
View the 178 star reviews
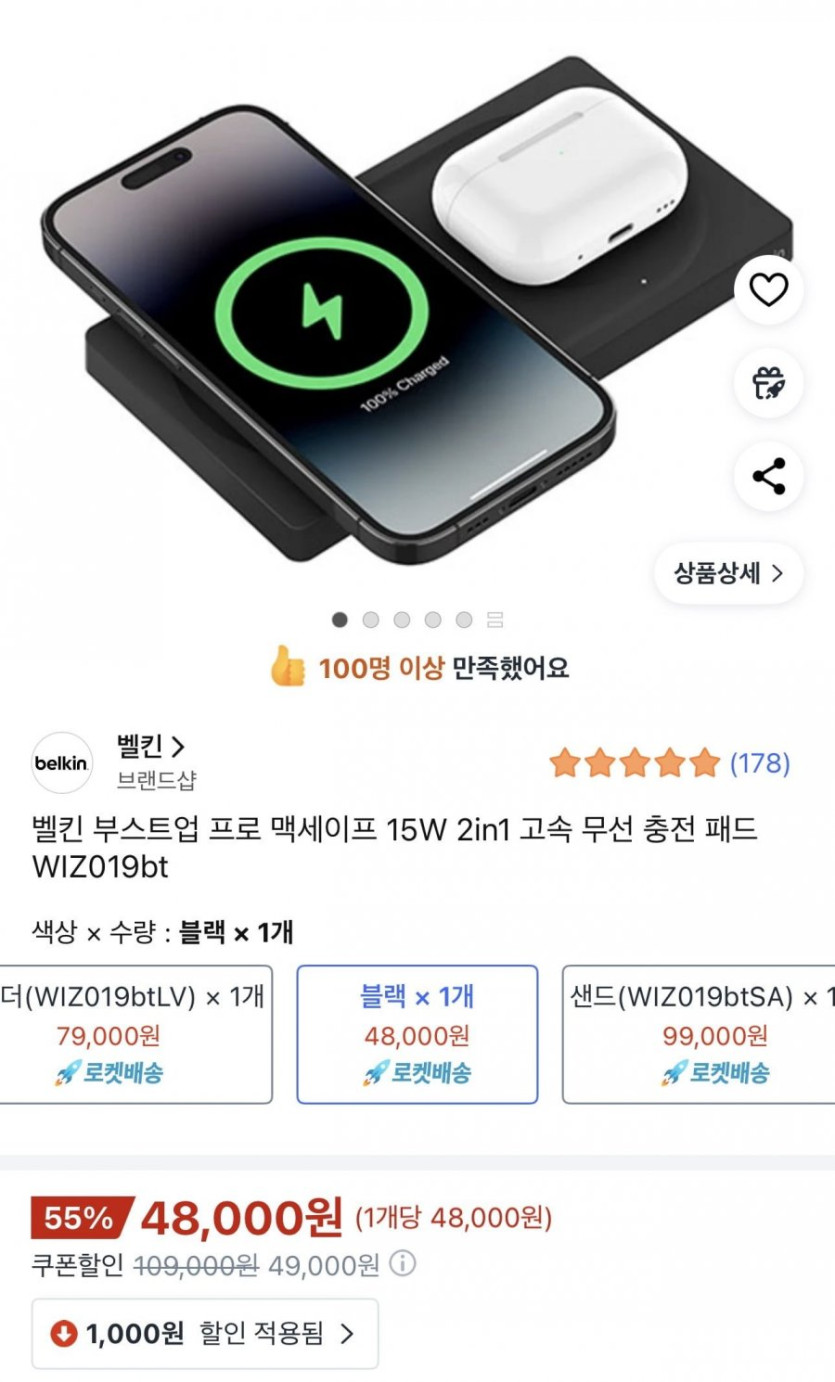coord(669,764)
